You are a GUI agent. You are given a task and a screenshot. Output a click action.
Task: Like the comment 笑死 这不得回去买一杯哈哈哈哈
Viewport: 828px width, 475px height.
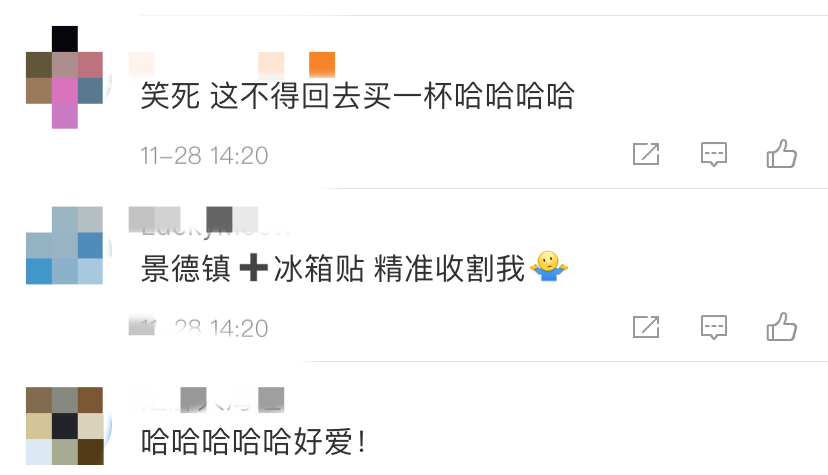tap(781, 154)
